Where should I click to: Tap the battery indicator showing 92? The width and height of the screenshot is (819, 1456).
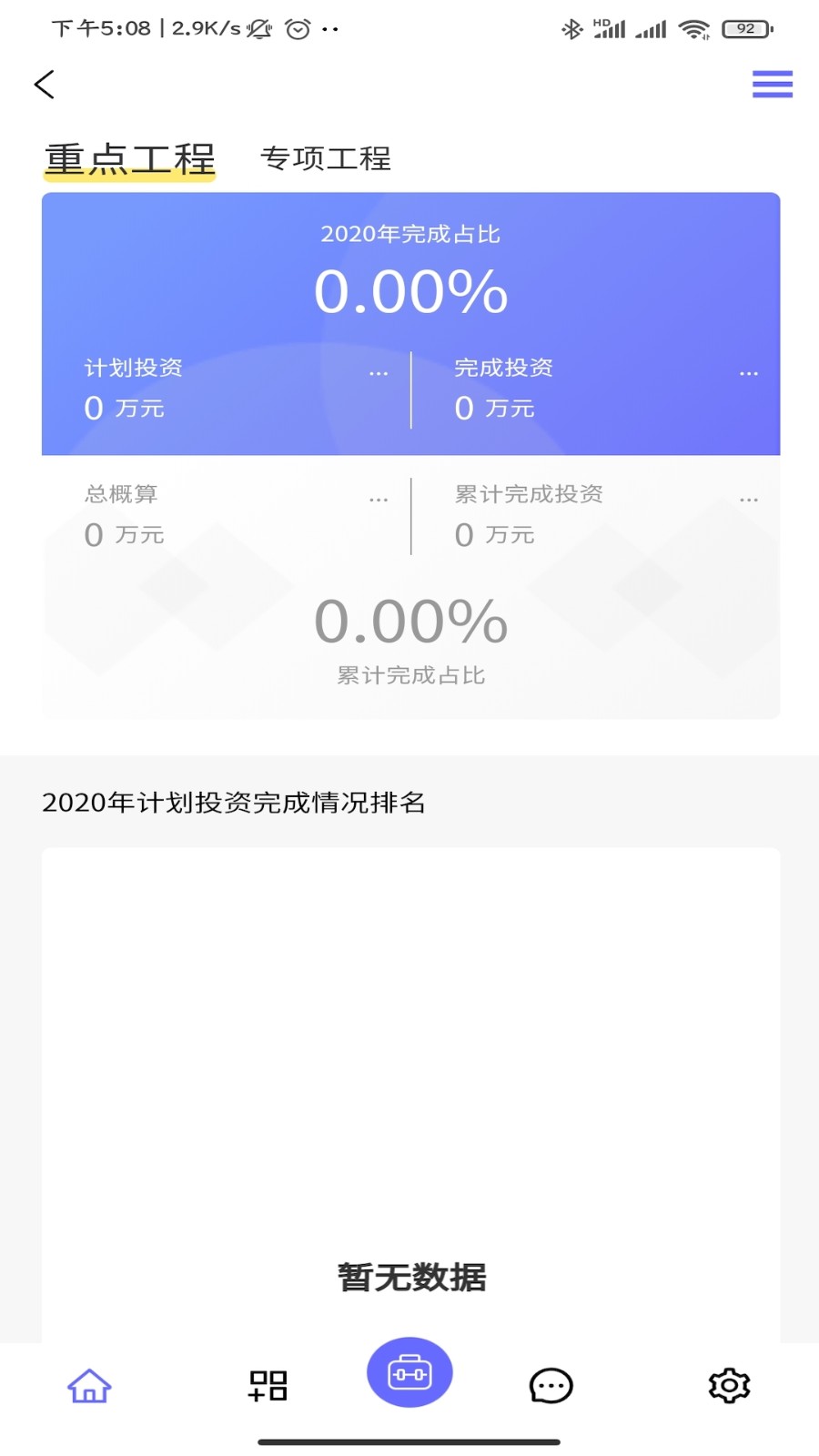tap(745, 28)
